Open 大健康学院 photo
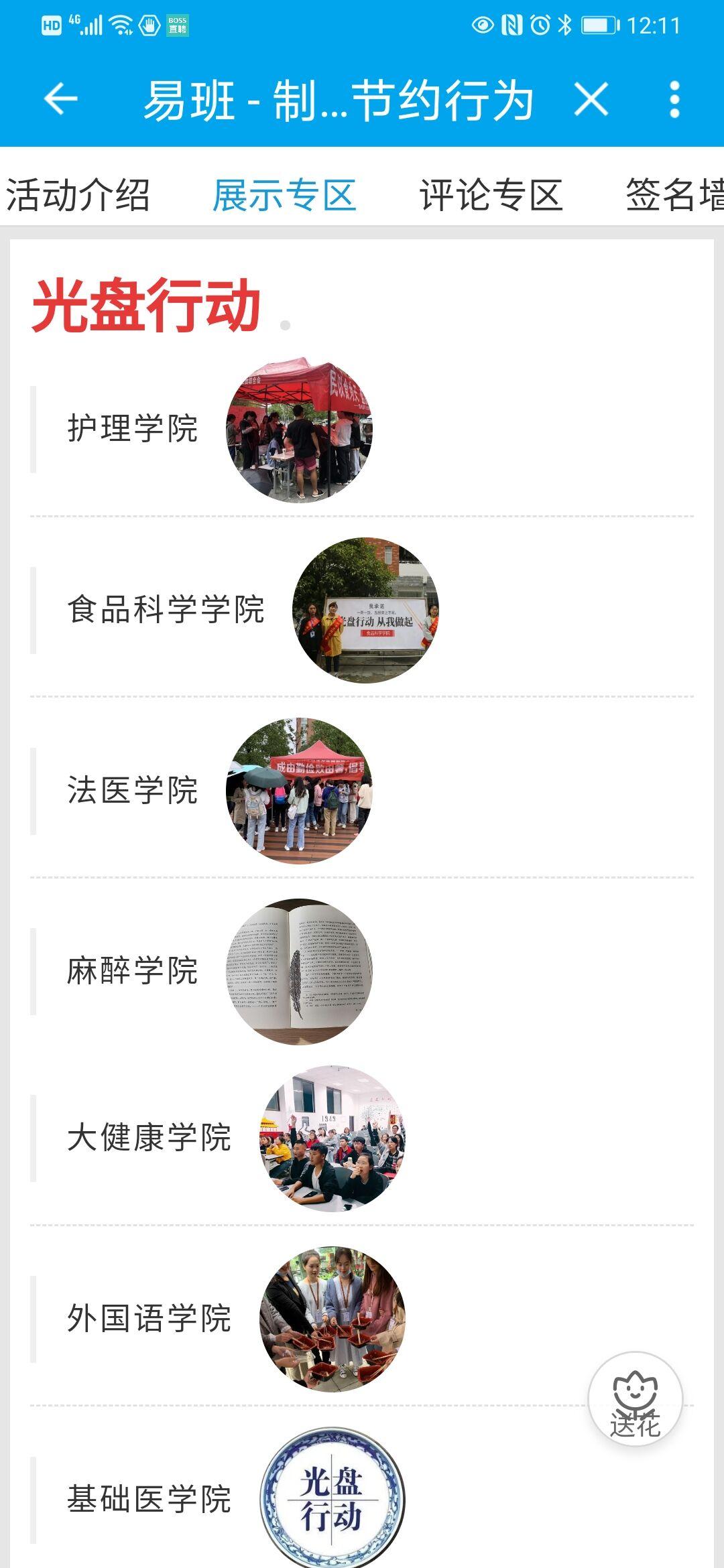The height and width of the screenshot is (1568, 724). pos(333,1138)
